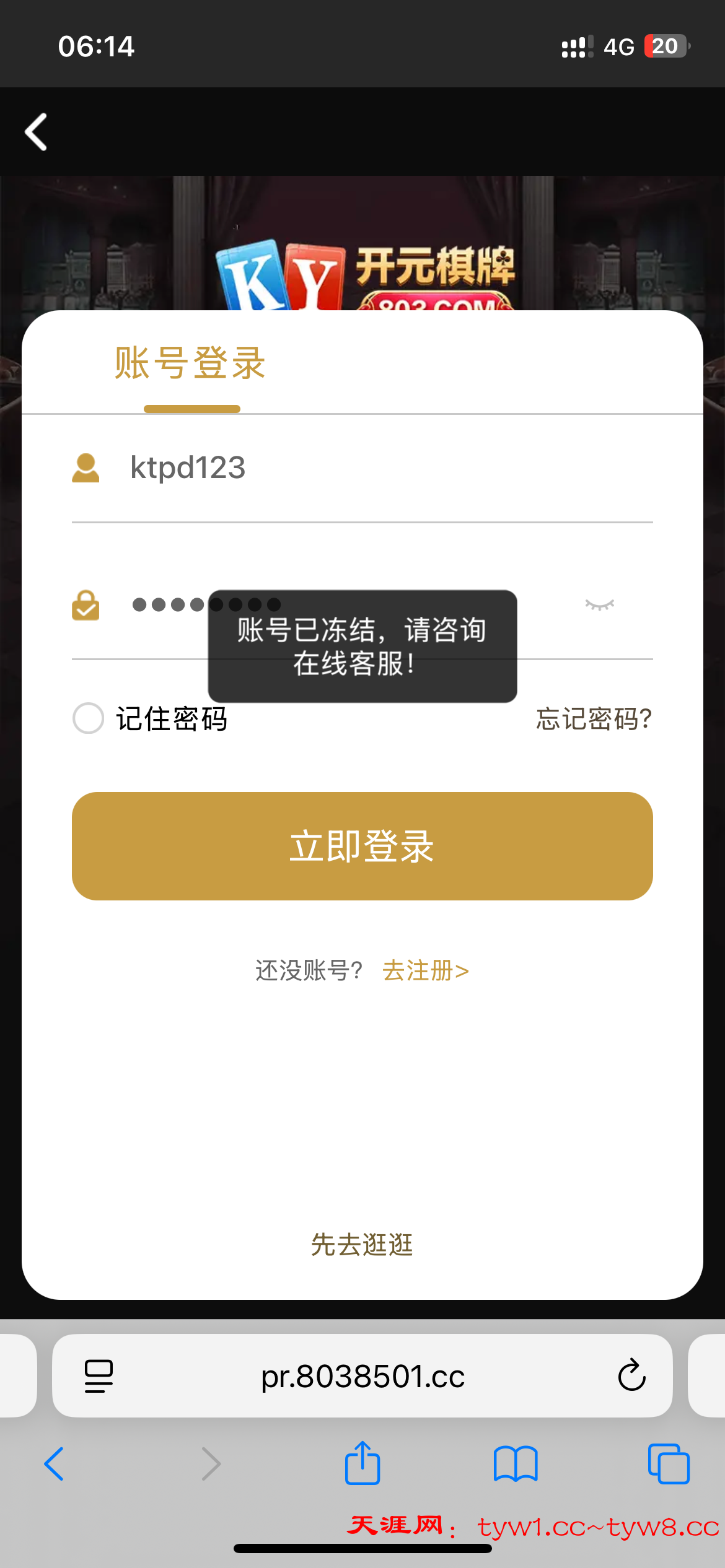
Task: Focus the username field showing ktpd123
Action: [372, 468]
